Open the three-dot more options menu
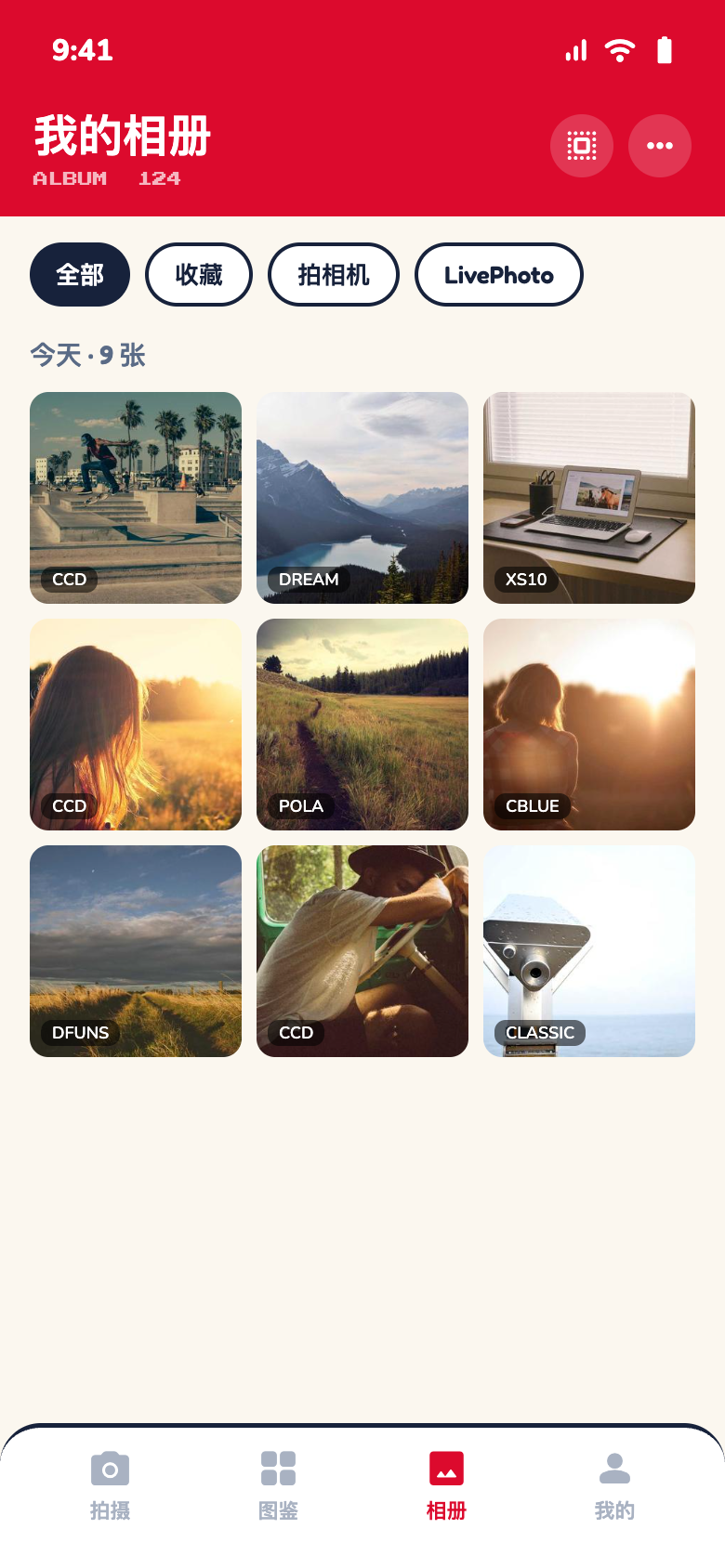The image size is (725, 1568). (x=660, y=146)
